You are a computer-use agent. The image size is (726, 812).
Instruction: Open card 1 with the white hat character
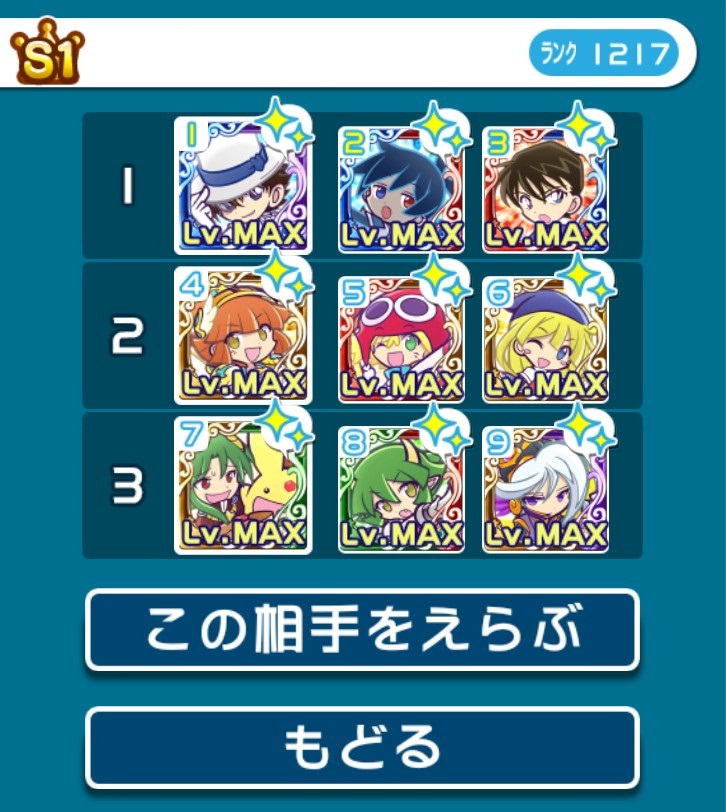point(243,186)
